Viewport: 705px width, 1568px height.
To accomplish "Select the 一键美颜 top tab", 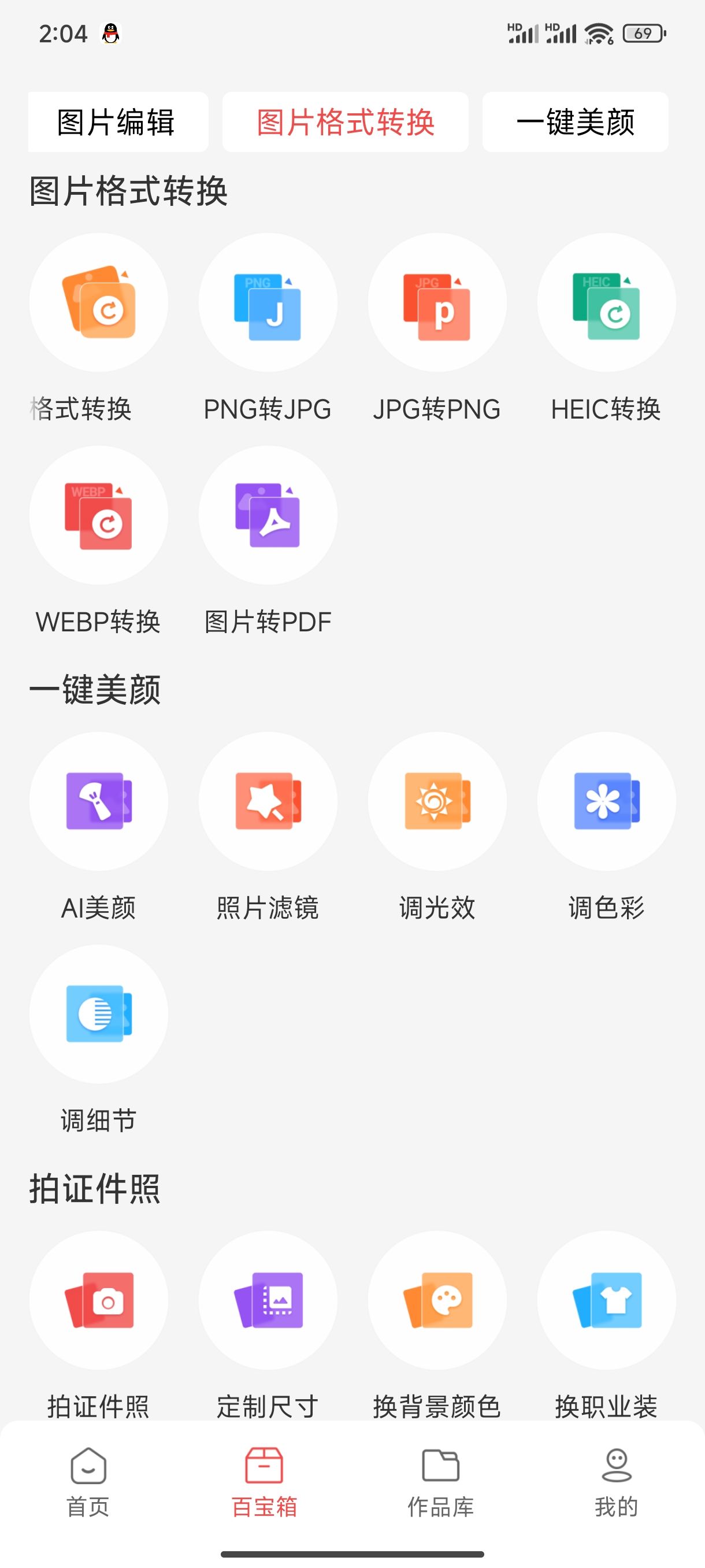I will click(575, 122).
